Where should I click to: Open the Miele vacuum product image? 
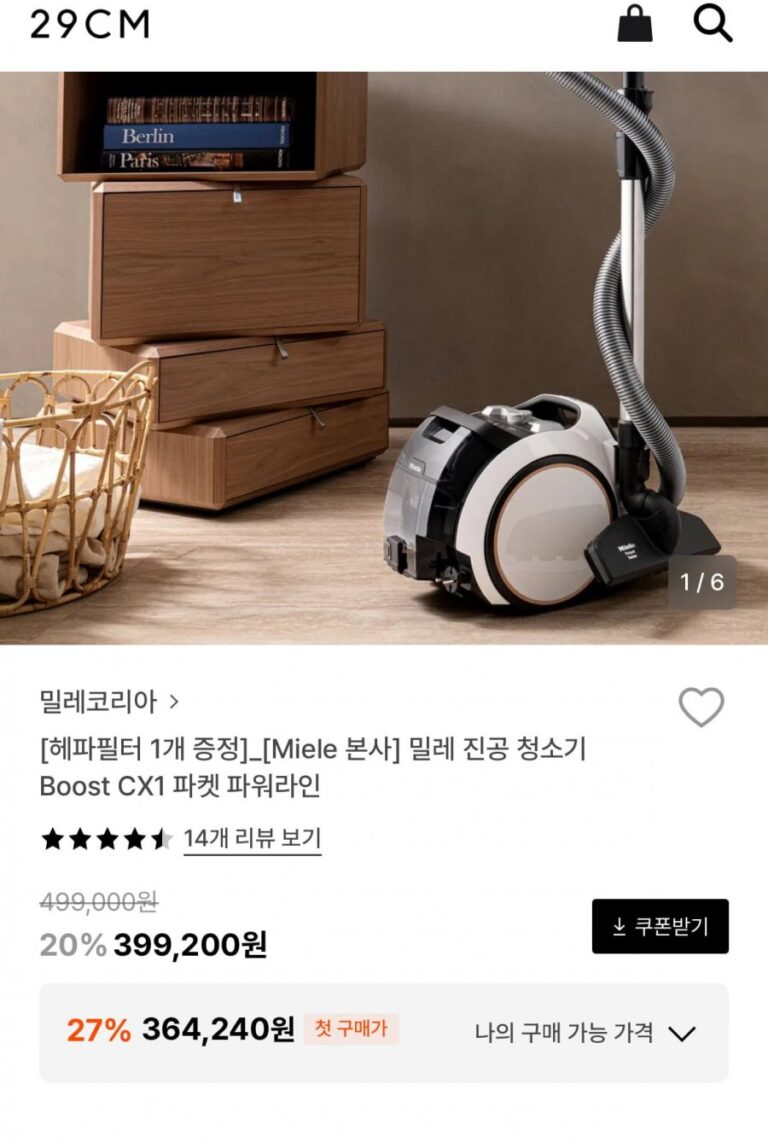point(384,358)
